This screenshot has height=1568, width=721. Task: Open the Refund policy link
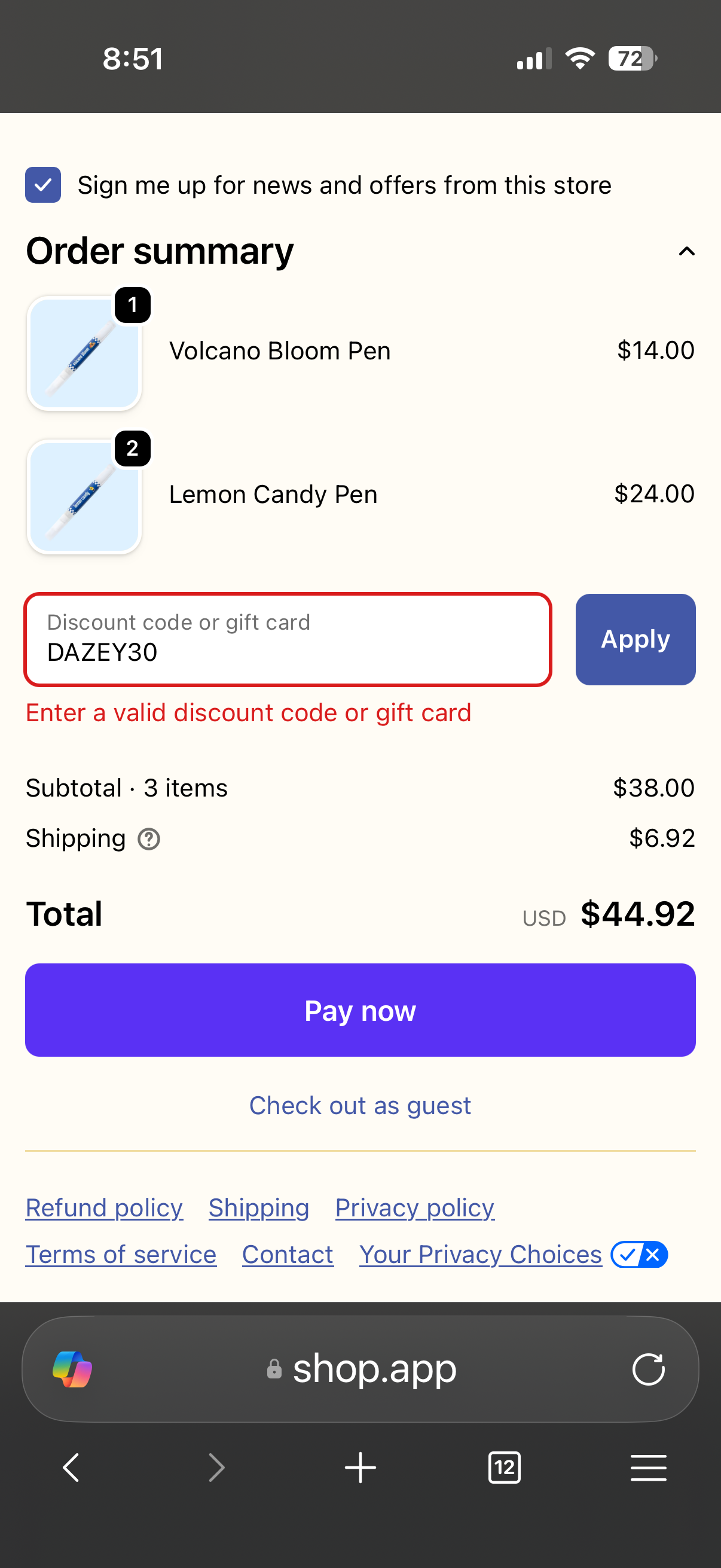104,1207
